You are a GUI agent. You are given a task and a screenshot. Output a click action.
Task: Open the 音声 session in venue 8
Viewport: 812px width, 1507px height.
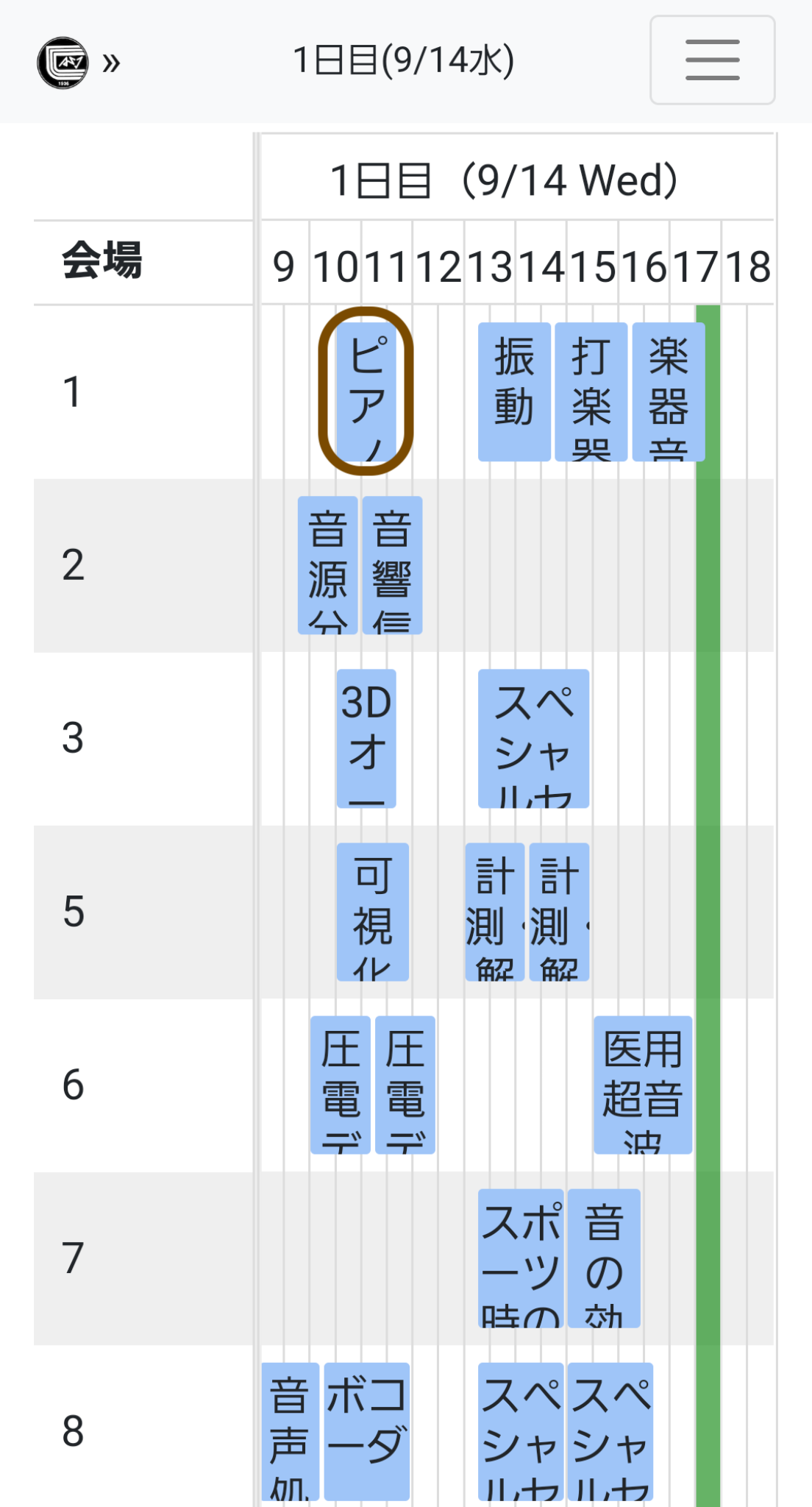tap(290, 1431)
